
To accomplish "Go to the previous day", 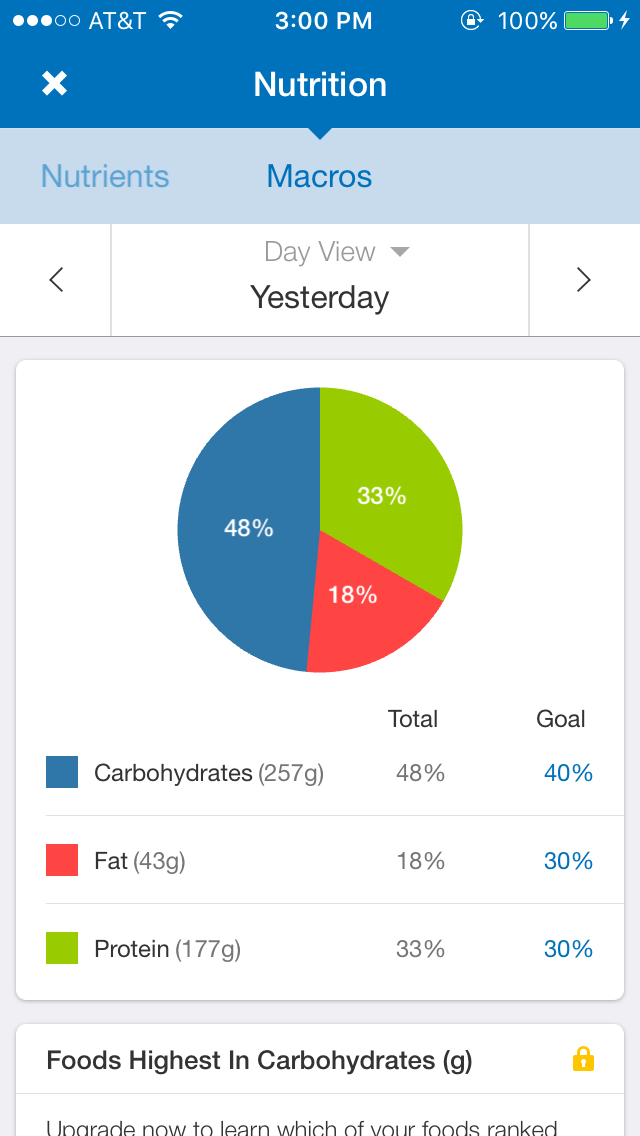I will pyautogui.click(x=56, y=280).
